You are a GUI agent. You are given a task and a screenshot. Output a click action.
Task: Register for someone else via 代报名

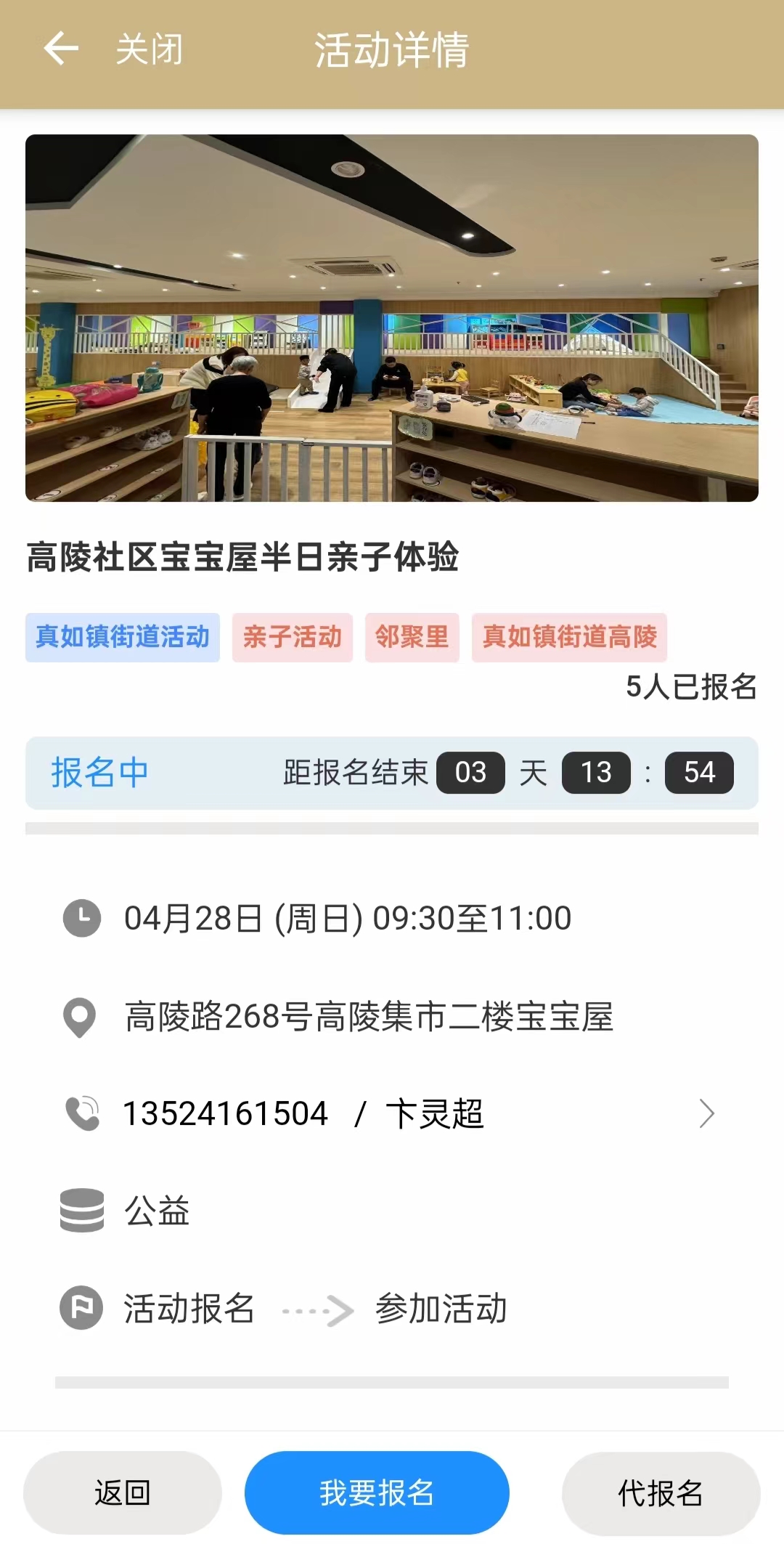coord(661,1493)
